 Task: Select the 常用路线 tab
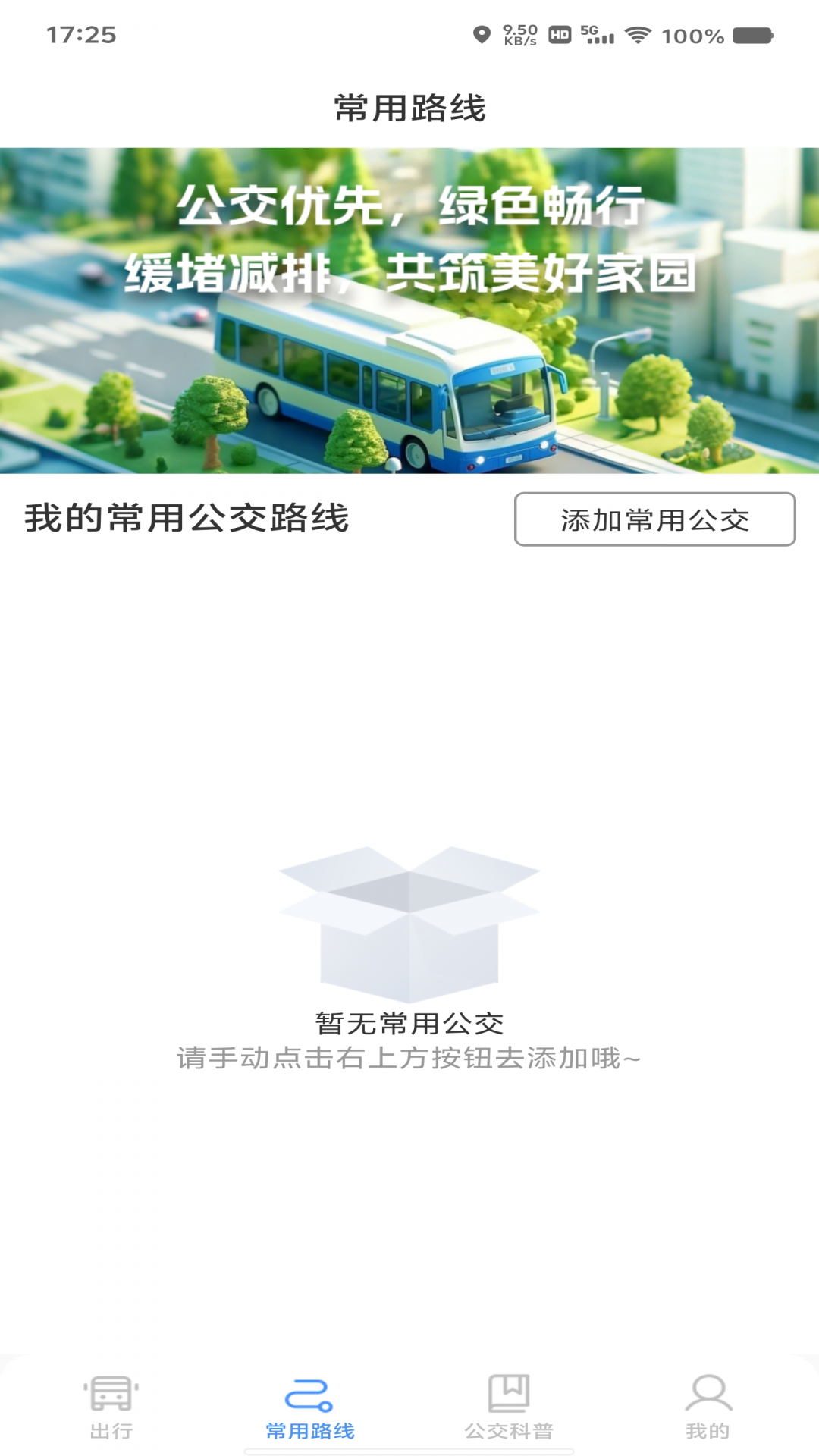coord(309,1407)
